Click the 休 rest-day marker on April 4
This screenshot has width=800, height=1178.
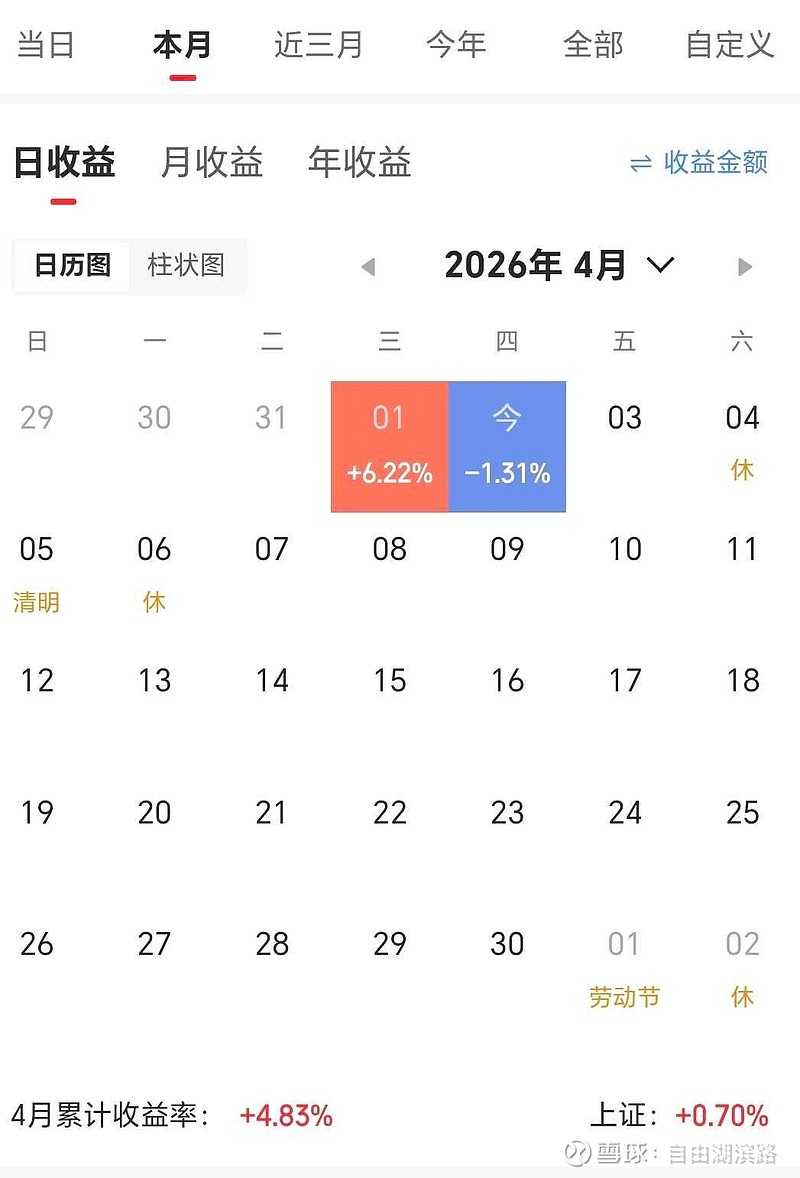tap(742, 470)
